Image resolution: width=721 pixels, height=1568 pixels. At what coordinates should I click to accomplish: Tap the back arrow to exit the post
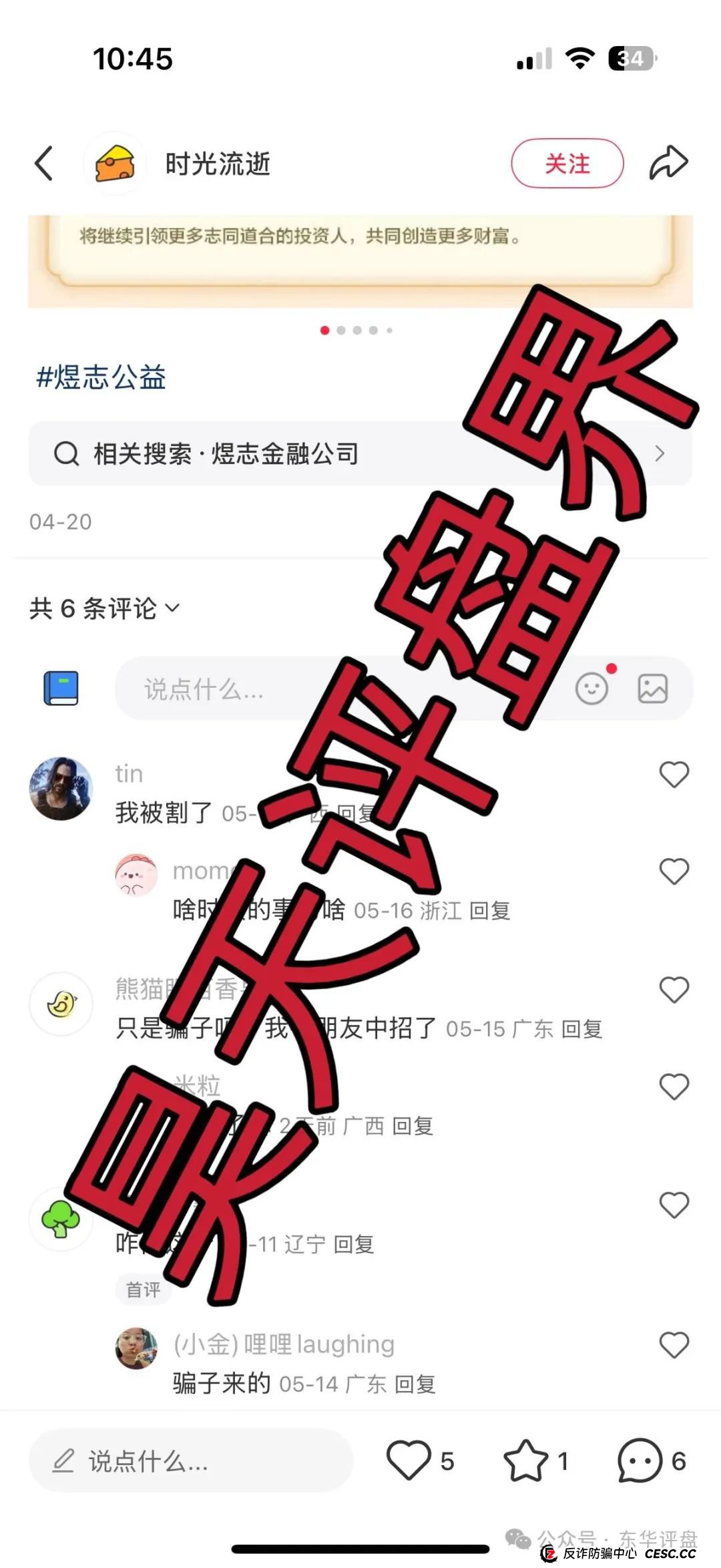tap(45, 162)
